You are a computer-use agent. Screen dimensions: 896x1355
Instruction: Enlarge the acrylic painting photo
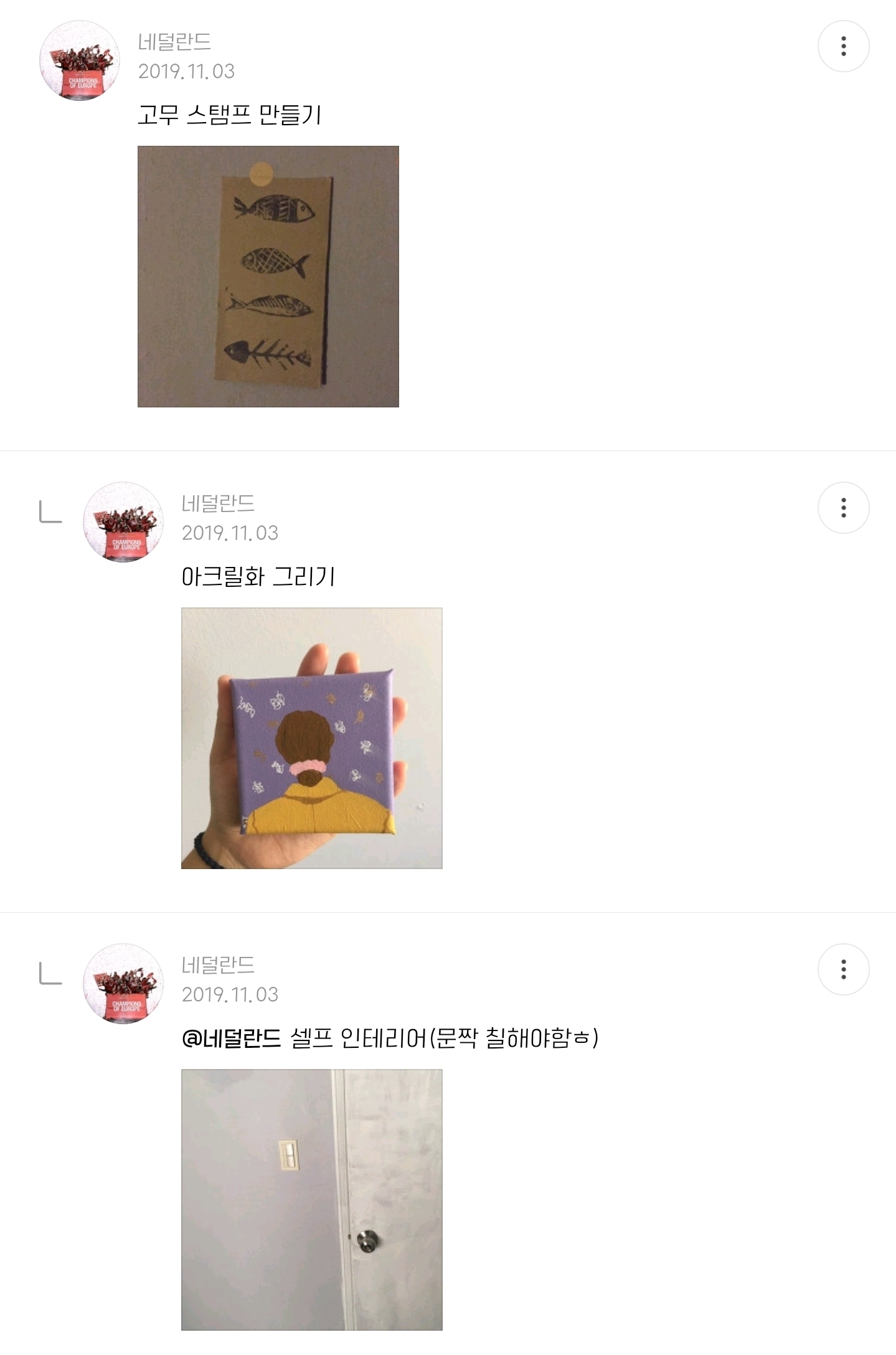tap(312, 738)
